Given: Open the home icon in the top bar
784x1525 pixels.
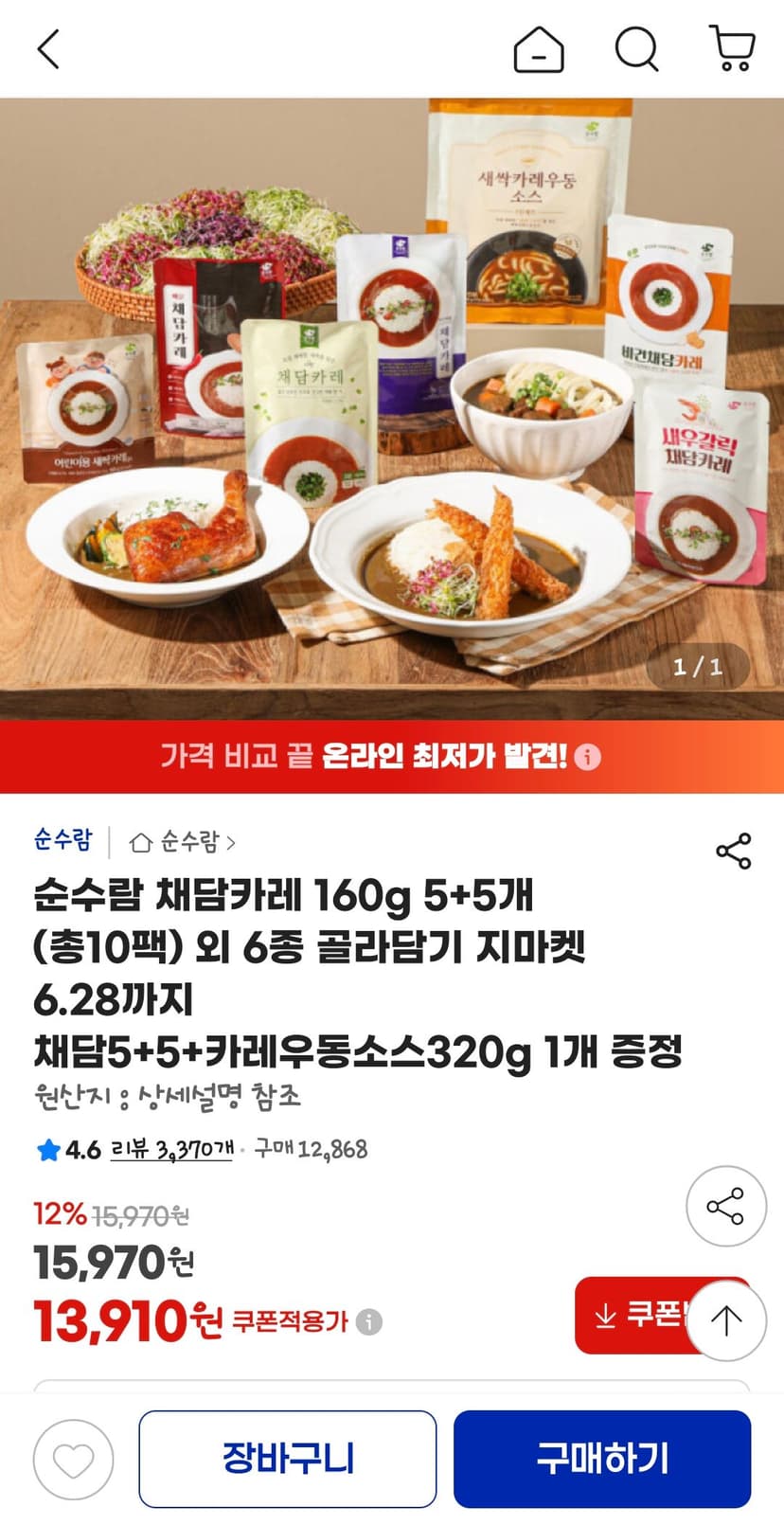Looking at the screenshot, I should point(539,48).
